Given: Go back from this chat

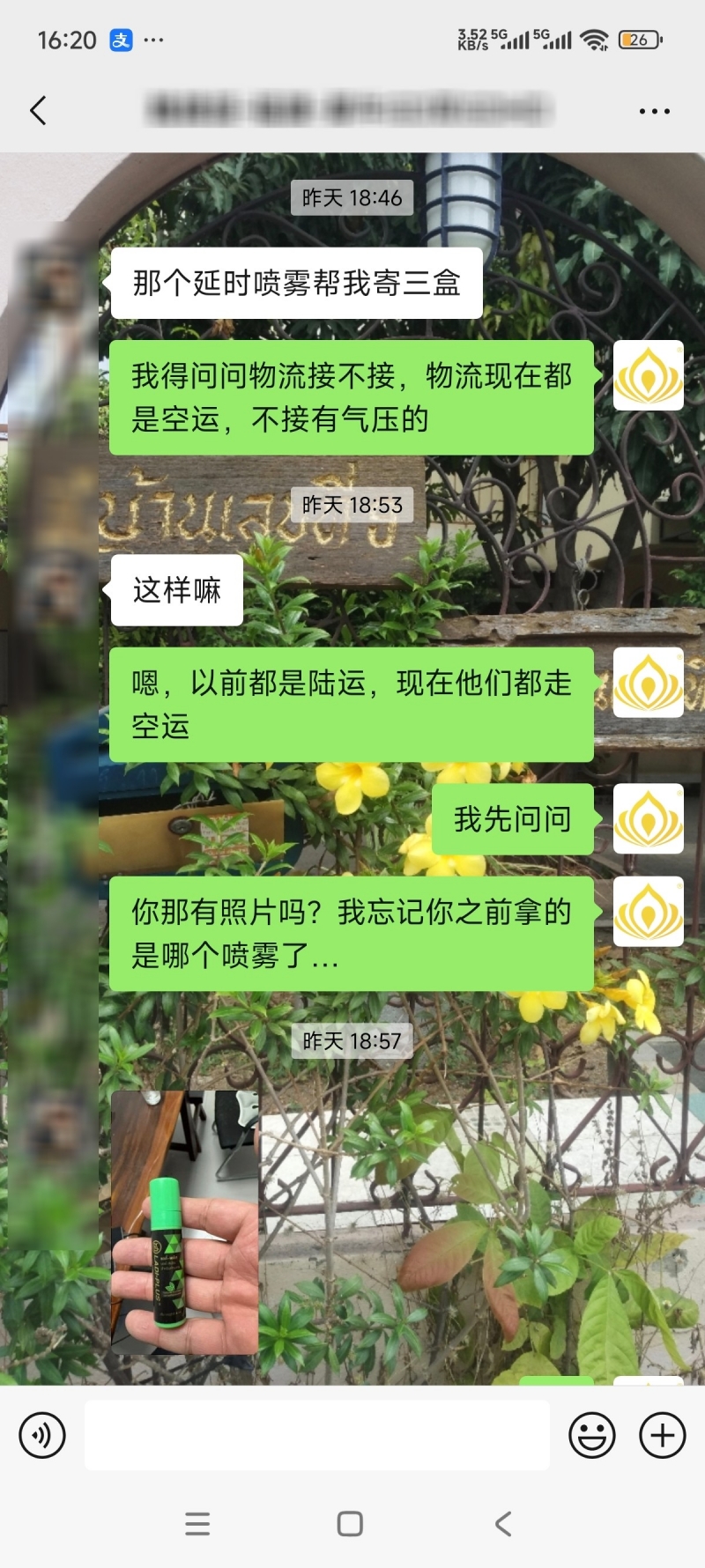Looking at the screenshot, I should (x=38, y=111).
